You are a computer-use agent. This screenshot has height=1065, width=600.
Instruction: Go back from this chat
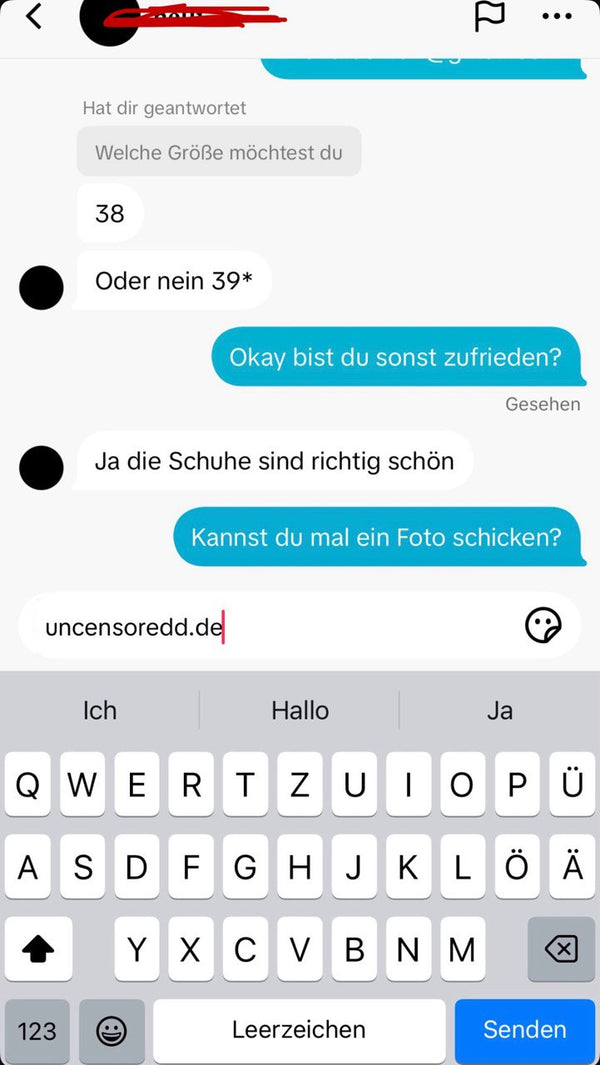click(35, 17)
